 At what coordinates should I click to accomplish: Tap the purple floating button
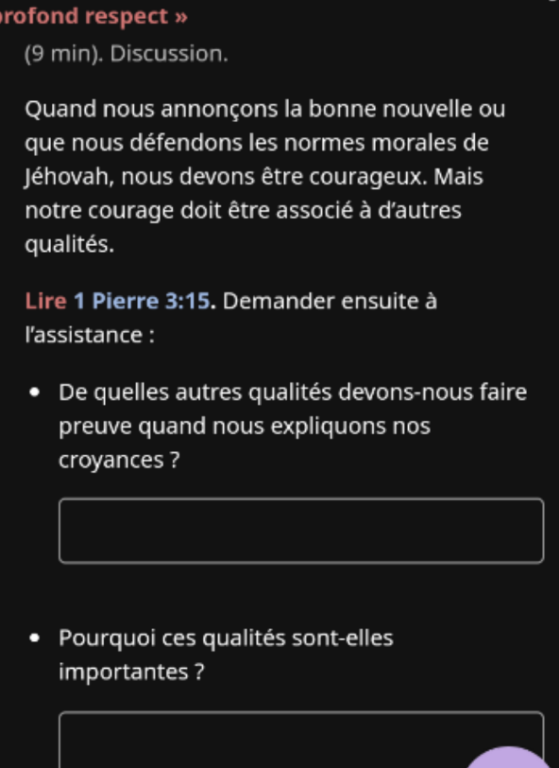pos(512,757)
